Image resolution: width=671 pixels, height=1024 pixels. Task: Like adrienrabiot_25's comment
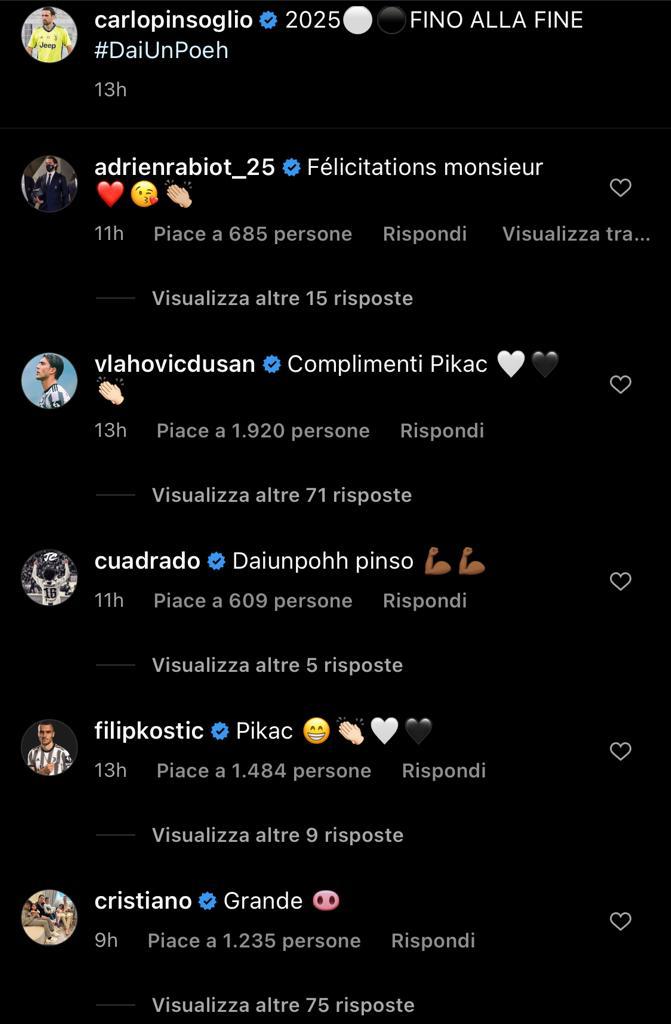click(x=620, y=187)
